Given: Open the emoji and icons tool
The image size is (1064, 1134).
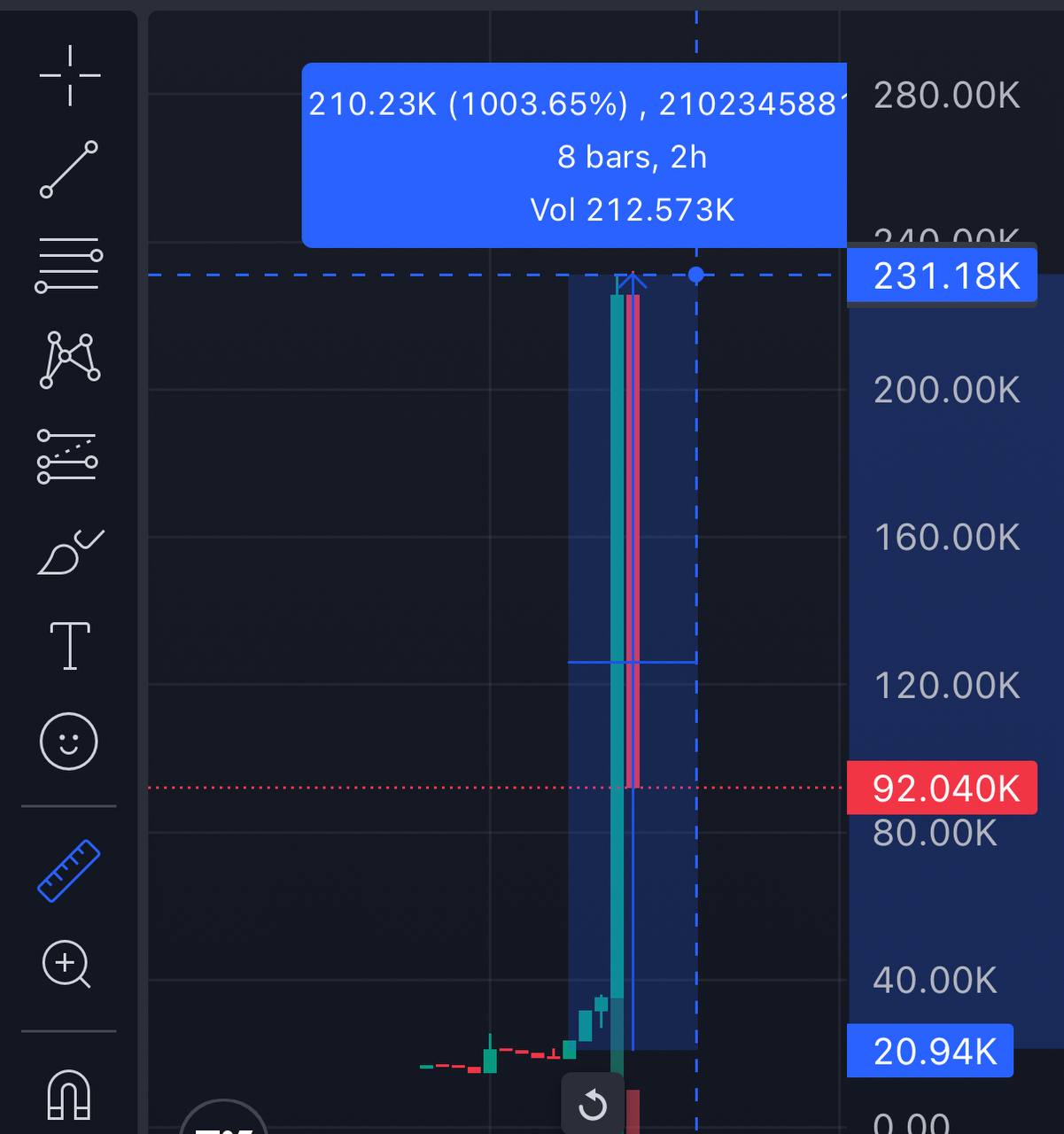Looking at the screenshot, I should (x=68, y=742).
